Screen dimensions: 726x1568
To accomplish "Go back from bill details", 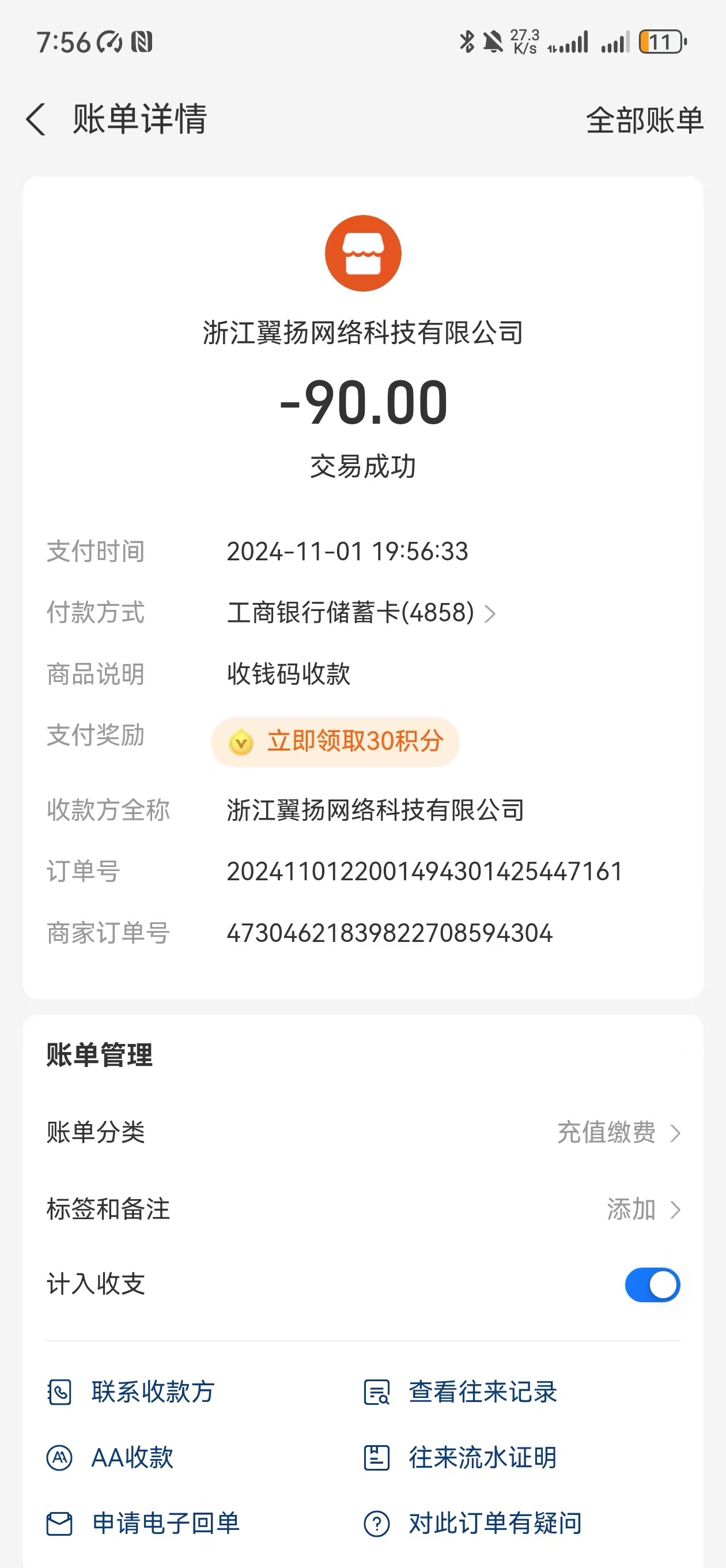I will (x=36, y=119).
